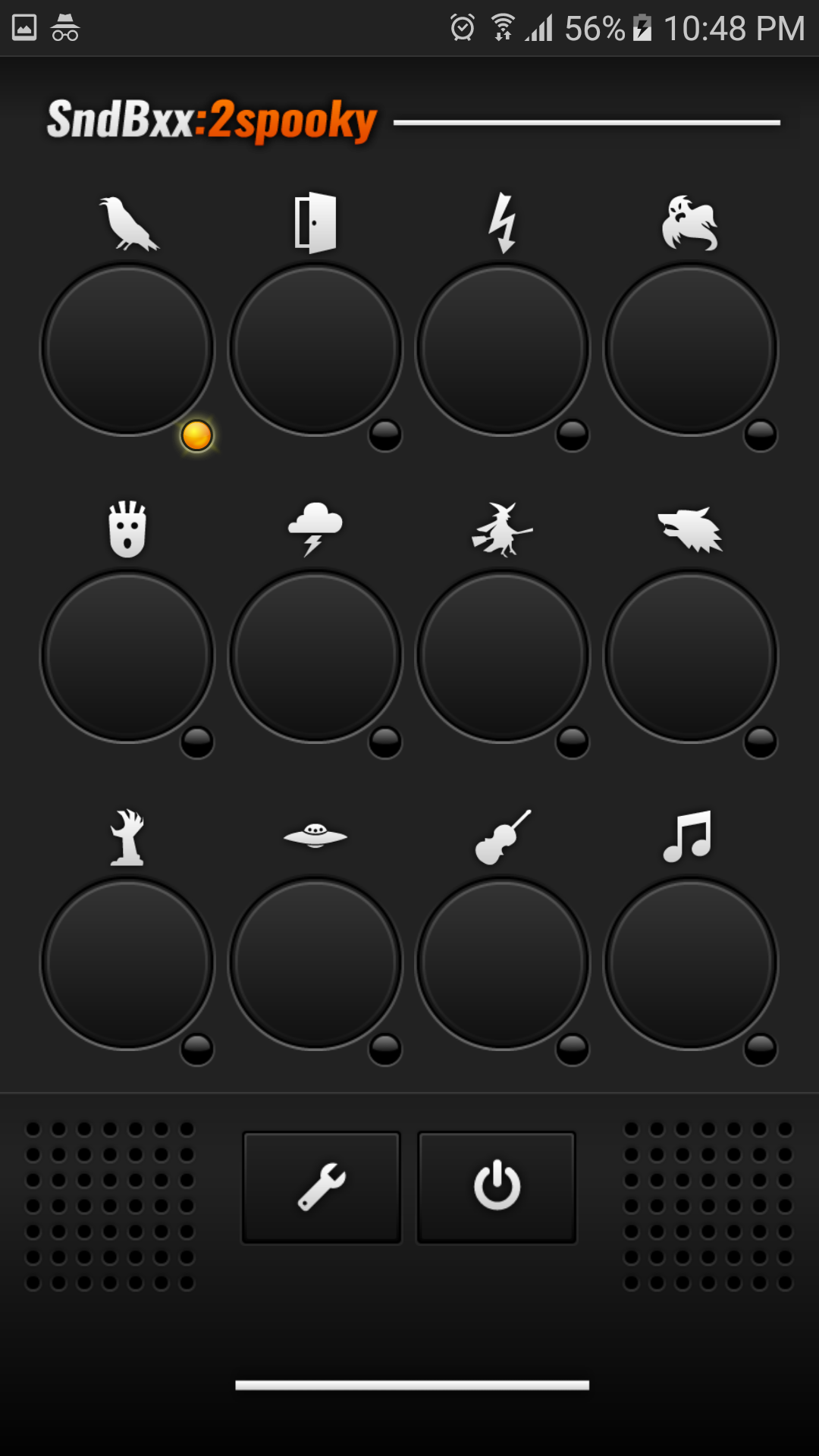Play the screaming face sound pad
Image resolution: width=819 pixels, height=1456 pixels.
[127, 656]
